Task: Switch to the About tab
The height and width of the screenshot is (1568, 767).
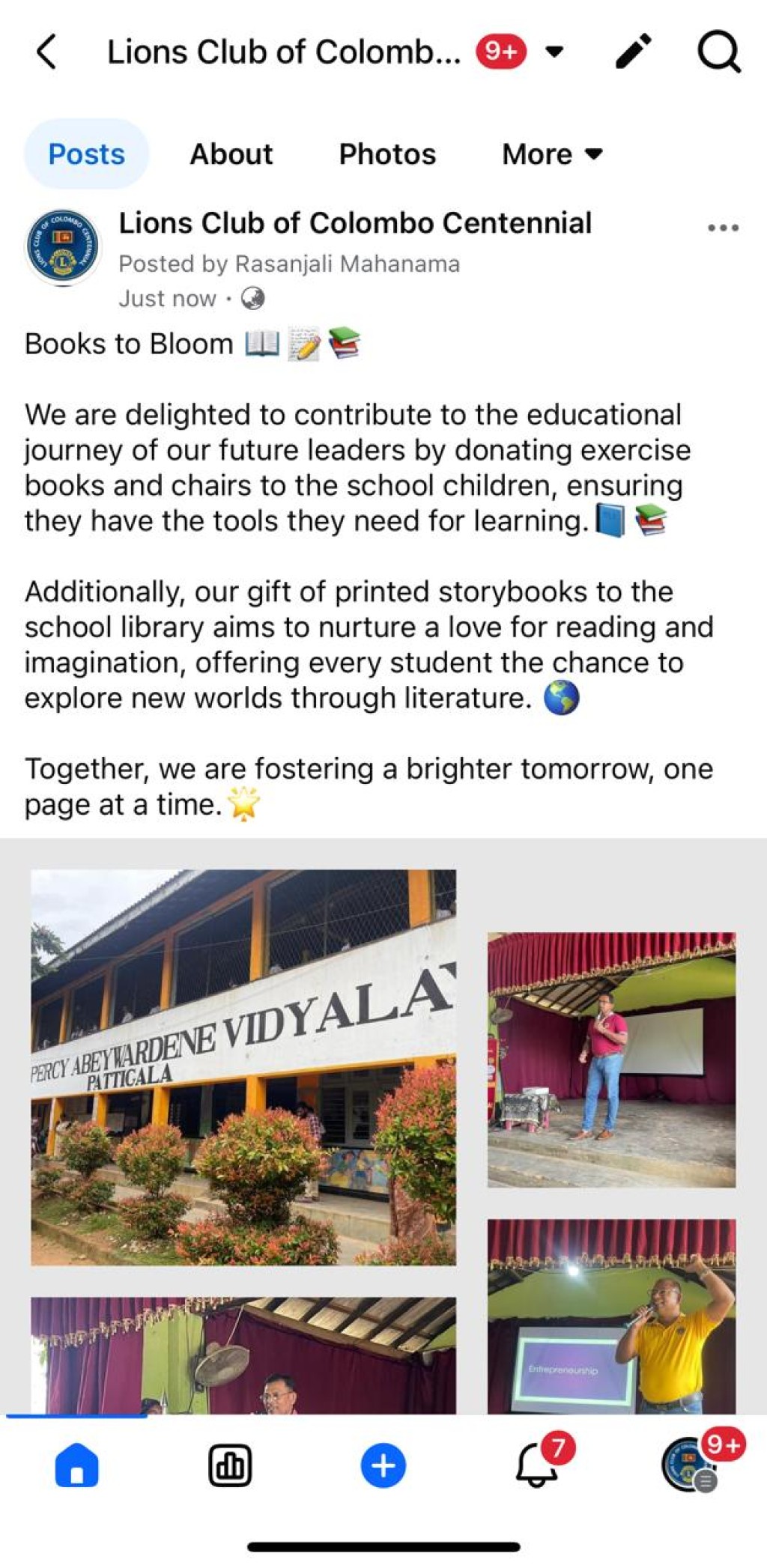Action: [231, 154]
